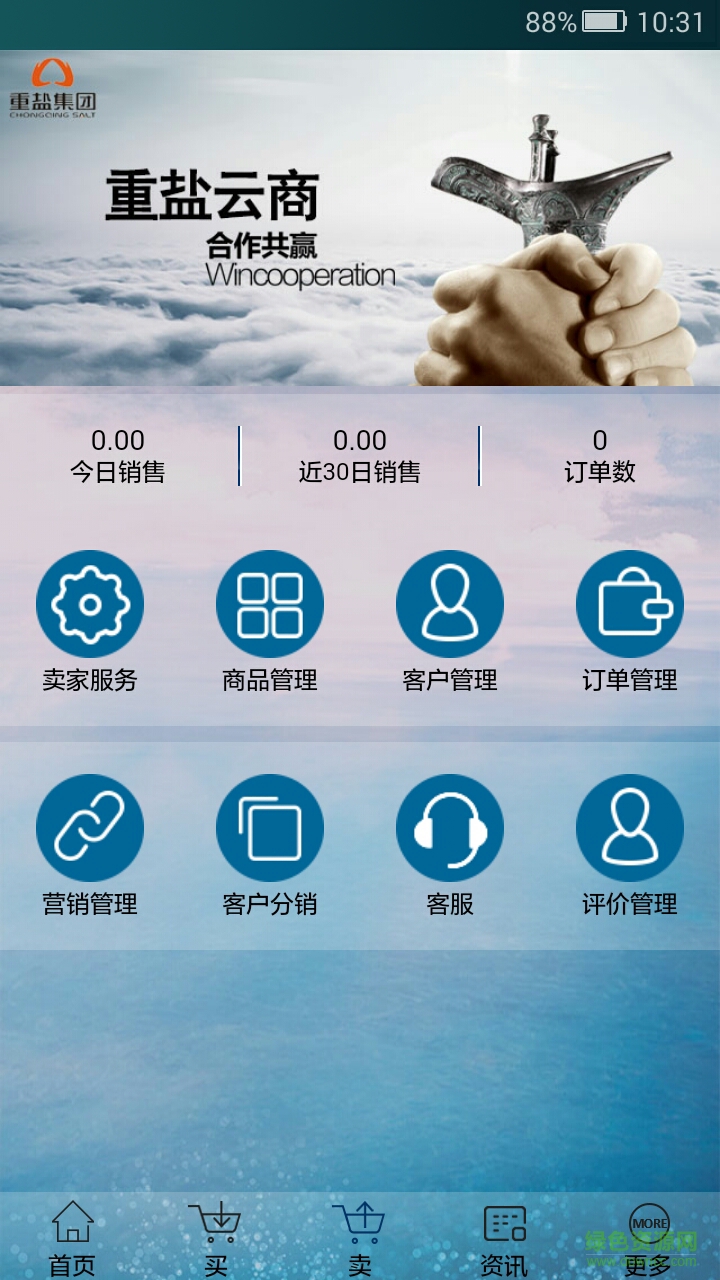The image size is (720, 1280).
Task: Open 客户管理 customer management icon
Action: click(x=450, y=603)
